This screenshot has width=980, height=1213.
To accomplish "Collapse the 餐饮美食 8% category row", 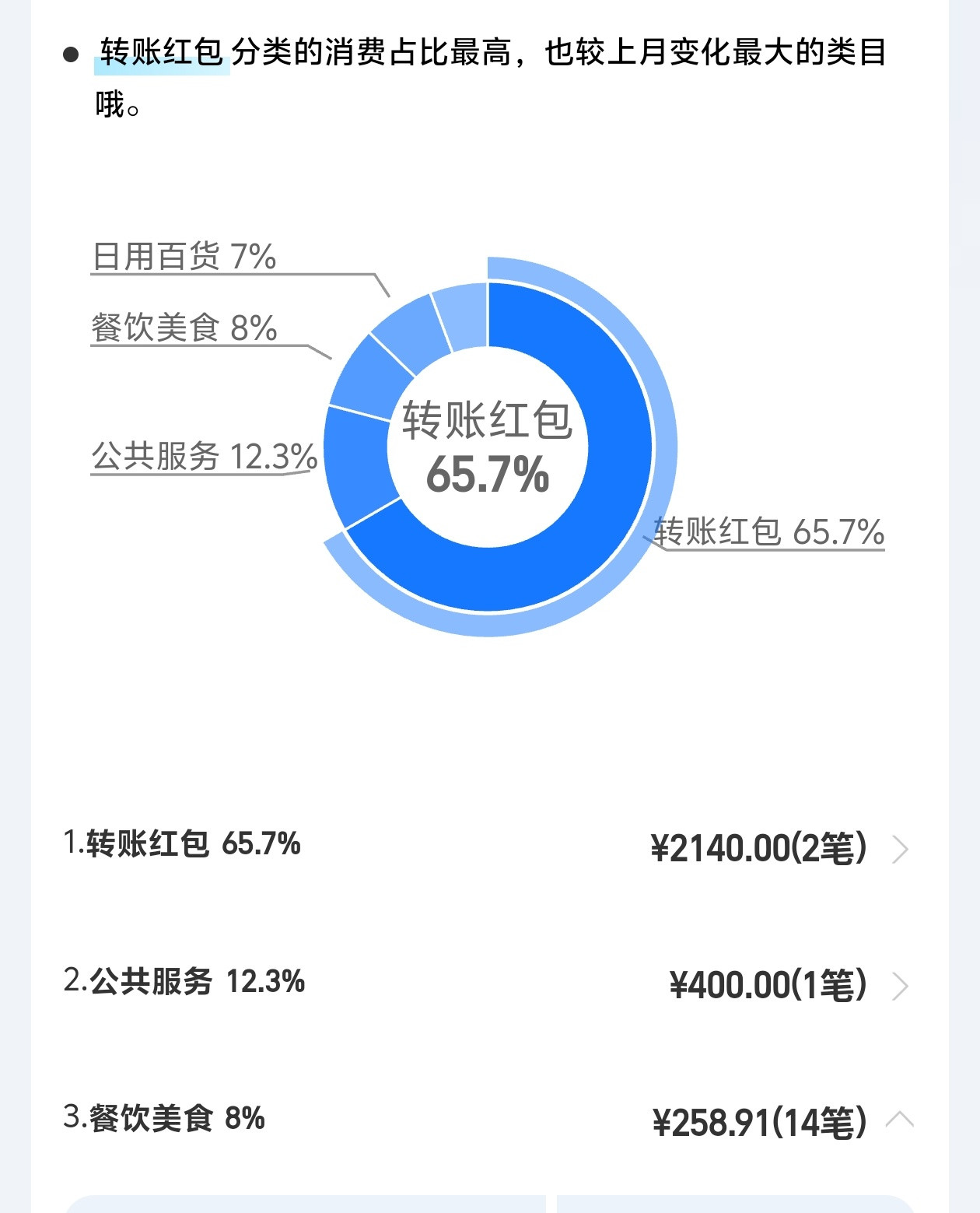I will tap(488, 1120).
